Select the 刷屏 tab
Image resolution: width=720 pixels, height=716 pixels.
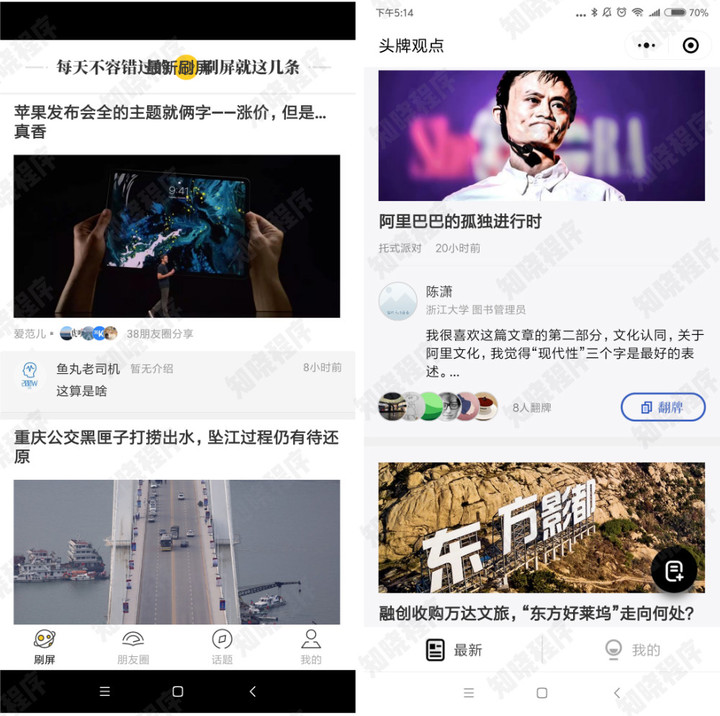tap(44, 646)
